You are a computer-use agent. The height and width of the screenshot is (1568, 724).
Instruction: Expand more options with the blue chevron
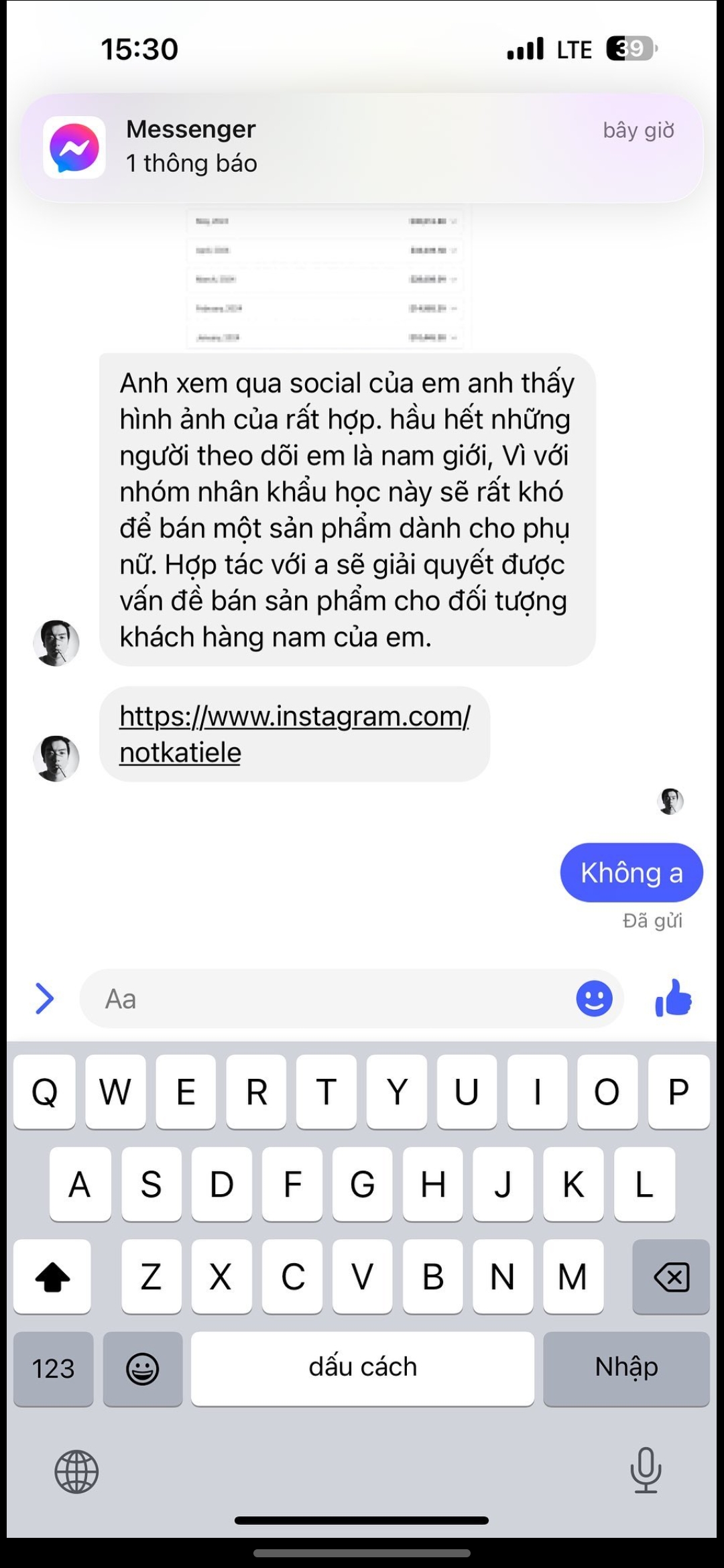pyautogui.click(x=44, y=999)
